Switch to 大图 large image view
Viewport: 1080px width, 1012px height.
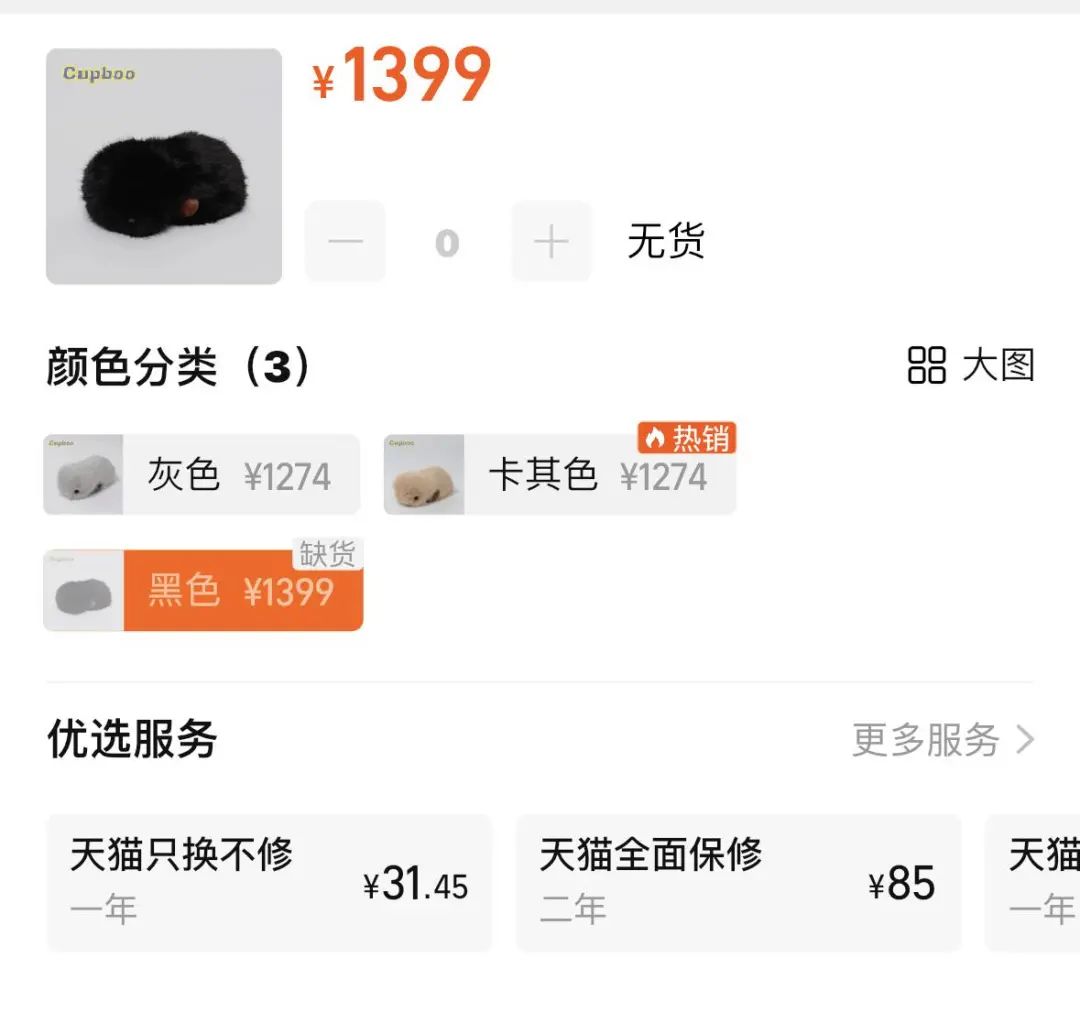click(970, 366)
